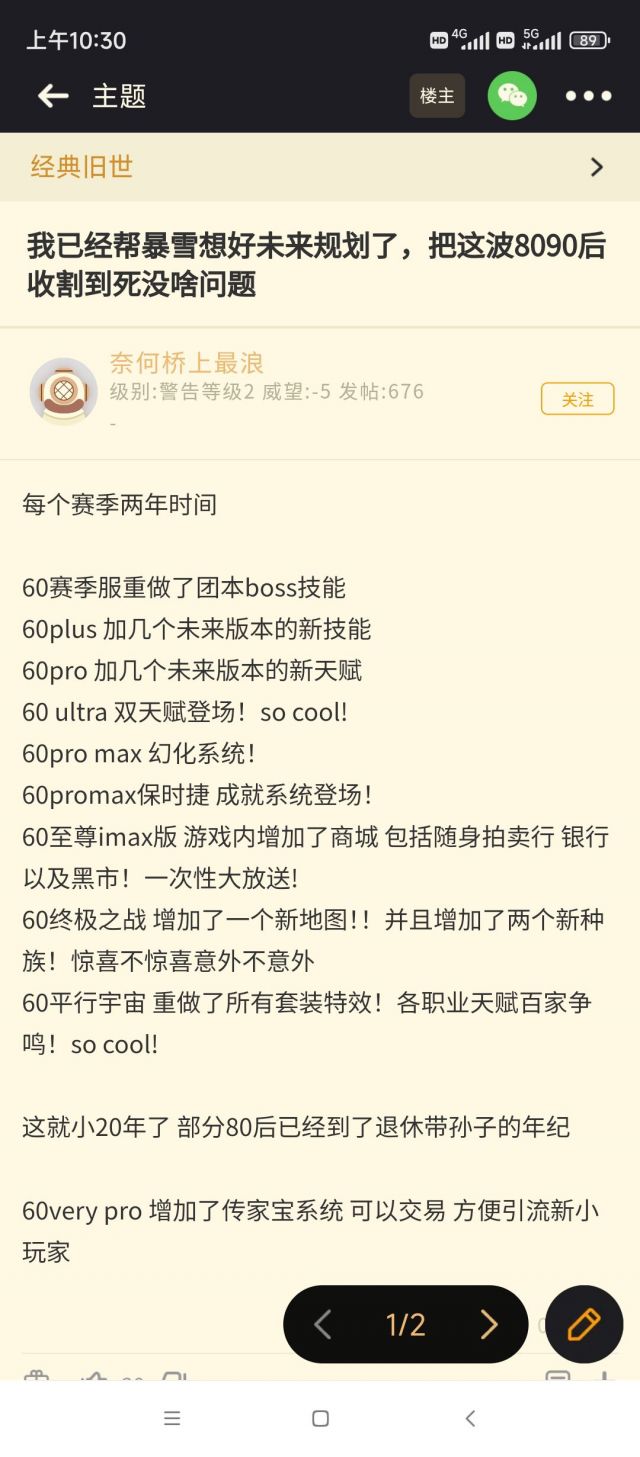
Task: Open the username 奈何桥上最浪
Action: (186, 363)
